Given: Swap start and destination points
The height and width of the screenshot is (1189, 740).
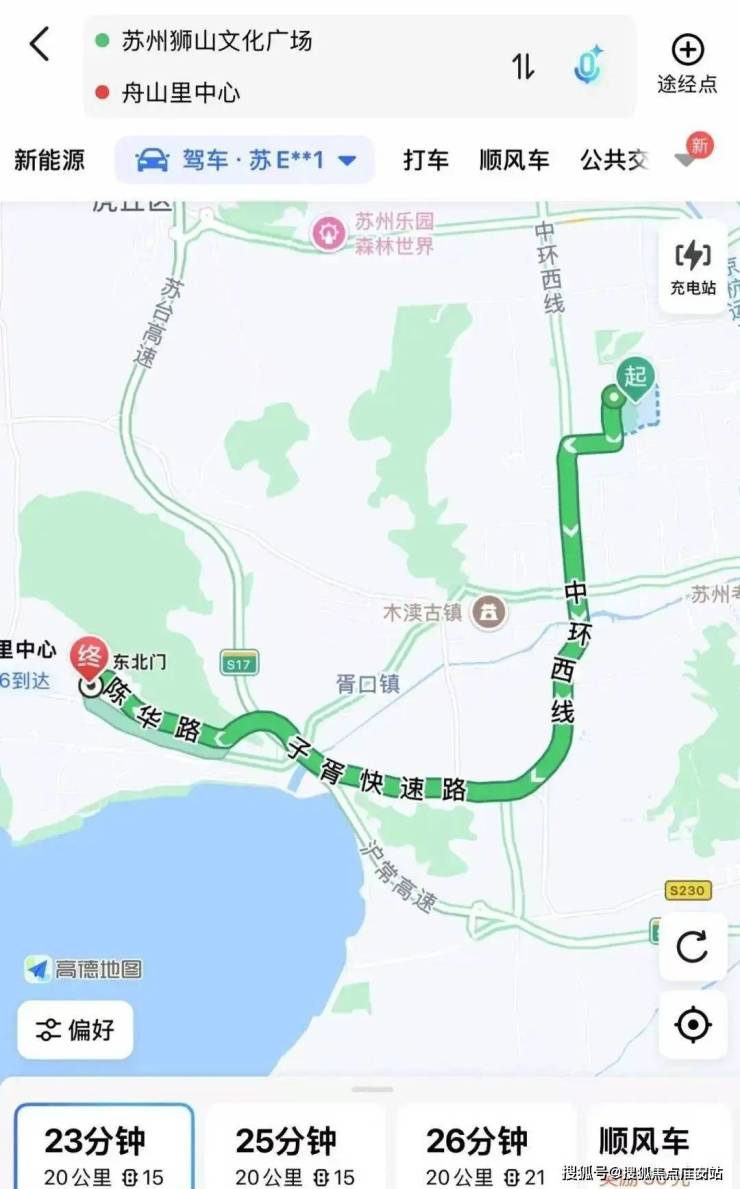Looking at the screenshot, I should pos(523,67).
